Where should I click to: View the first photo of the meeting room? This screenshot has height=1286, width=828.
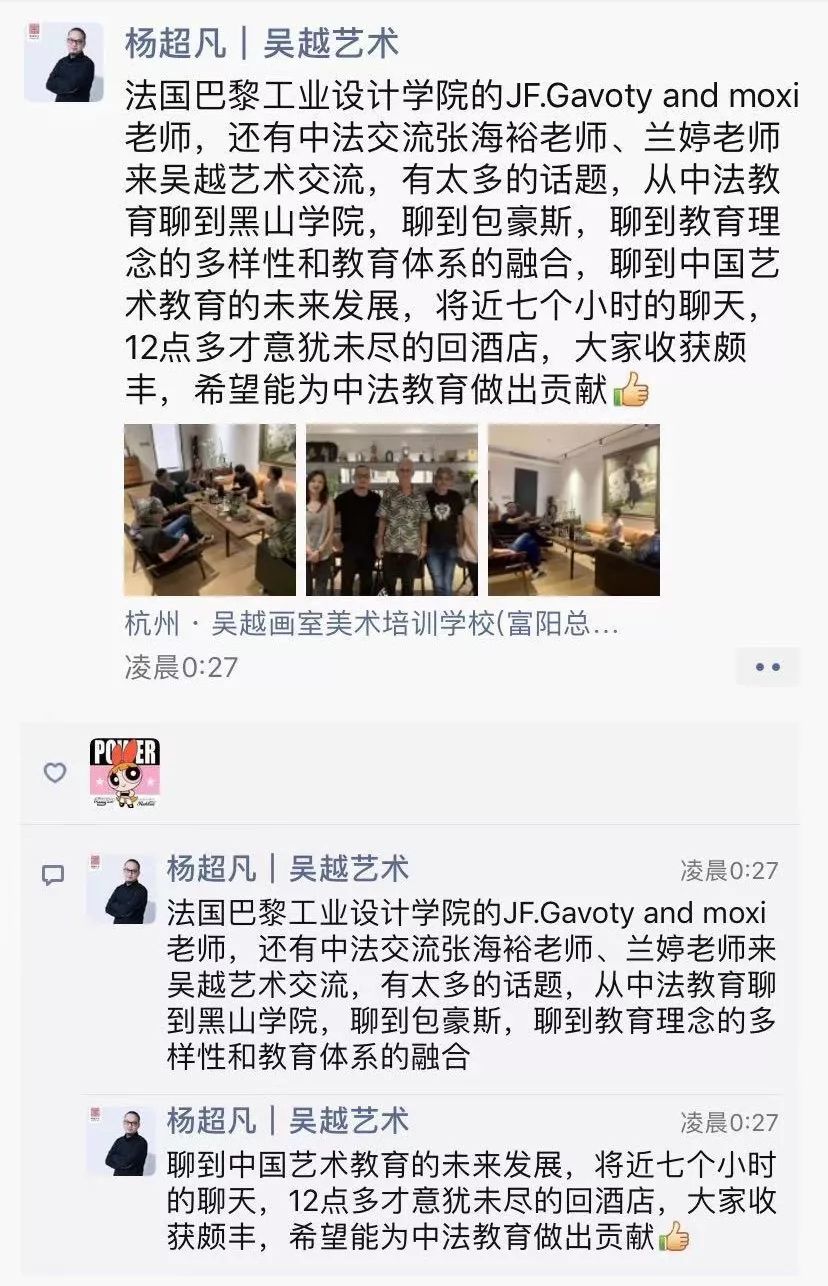pyautogui.click(x=210, y=510)
